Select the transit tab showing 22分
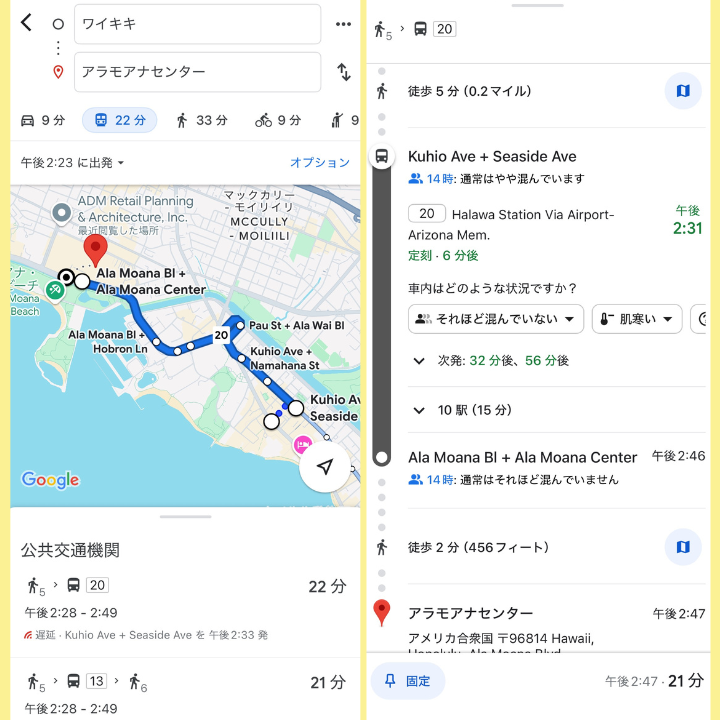Image resolution: width=720 pixels, height=720 pixels. (119, 120)
